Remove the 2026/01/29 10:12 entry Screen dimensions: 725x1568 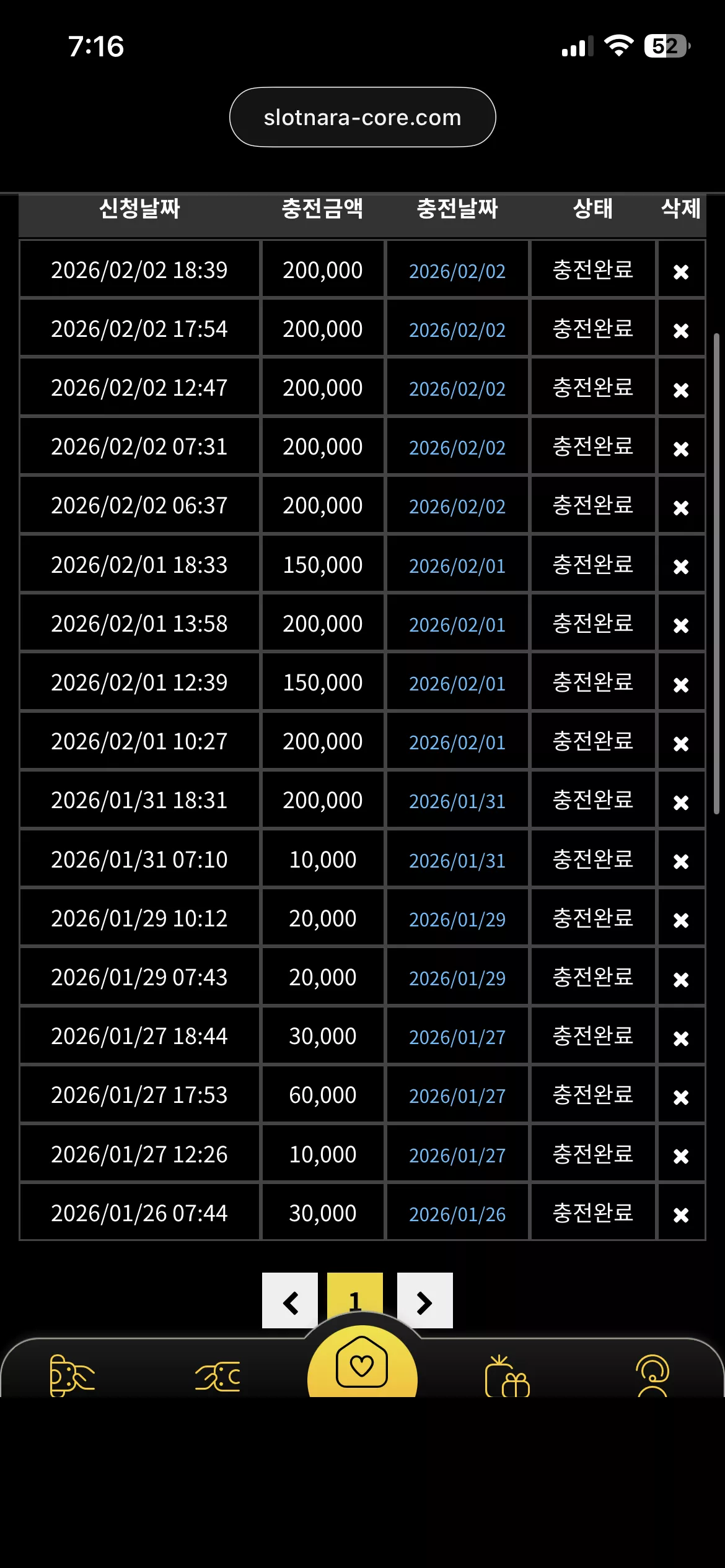(681, 920)
